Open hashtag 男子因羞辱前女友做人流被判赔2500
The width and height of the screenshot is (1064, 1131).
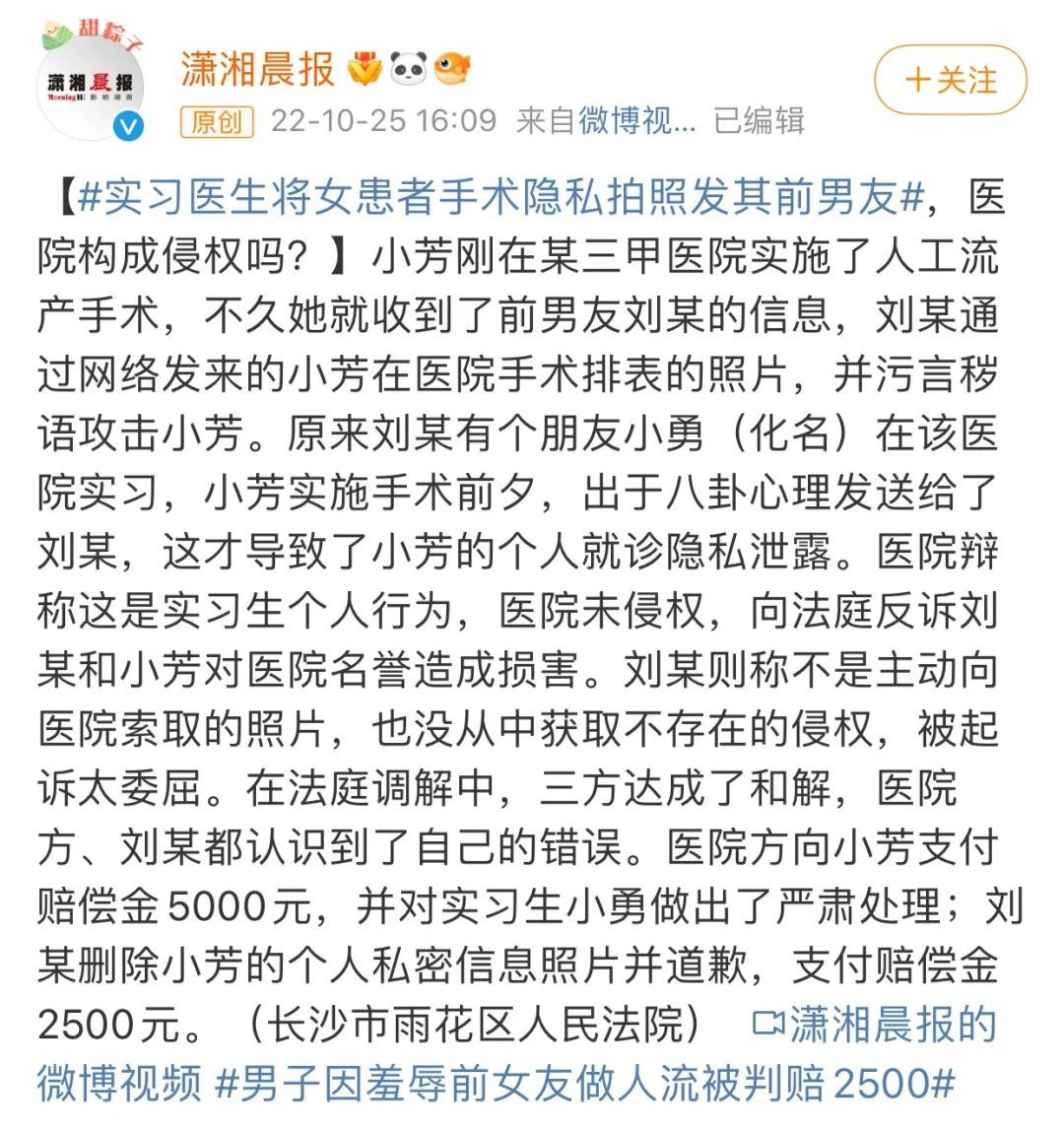click(x=585, y=1084)
